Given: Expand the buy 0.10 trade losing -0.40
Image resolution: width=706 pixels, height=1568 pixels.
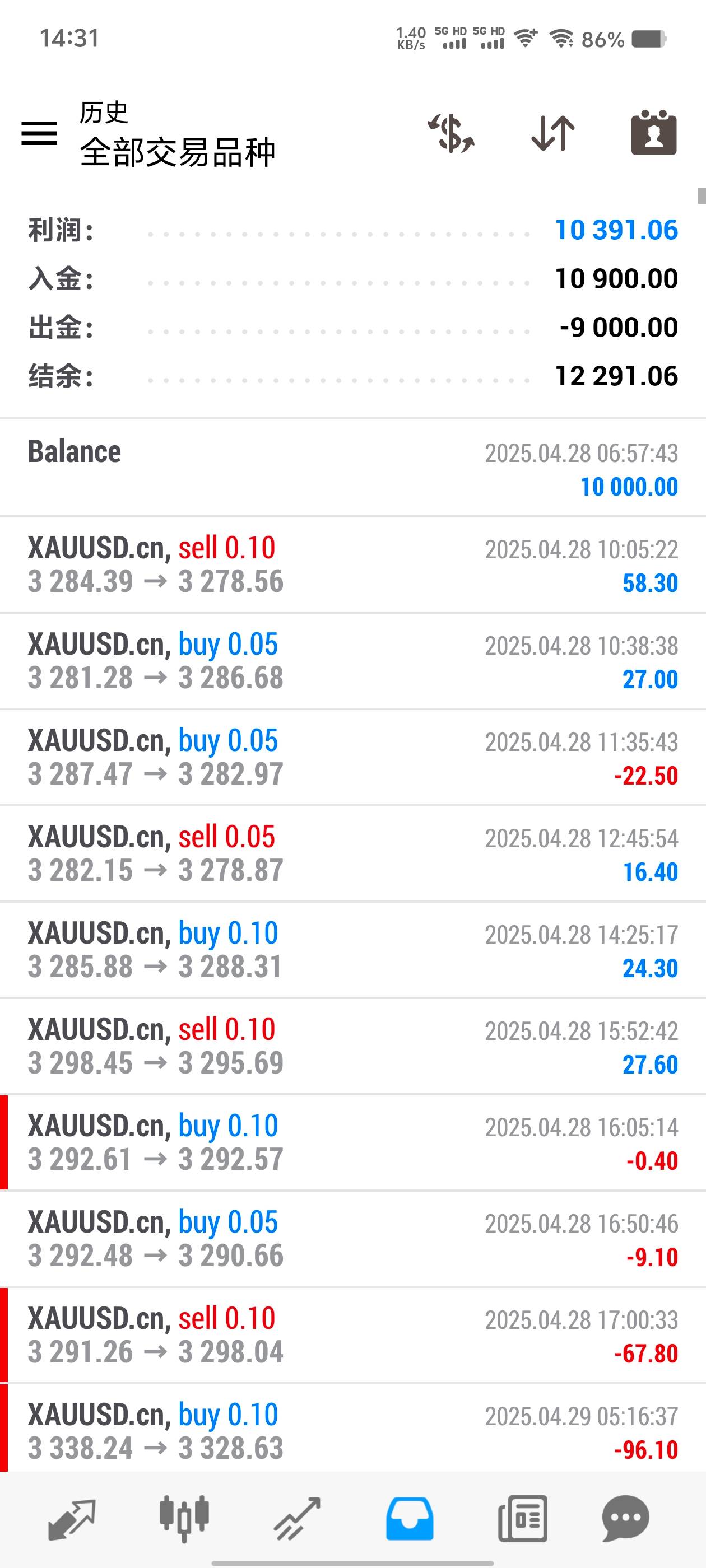Looking at the screenshot, I should coord(352,1142).
